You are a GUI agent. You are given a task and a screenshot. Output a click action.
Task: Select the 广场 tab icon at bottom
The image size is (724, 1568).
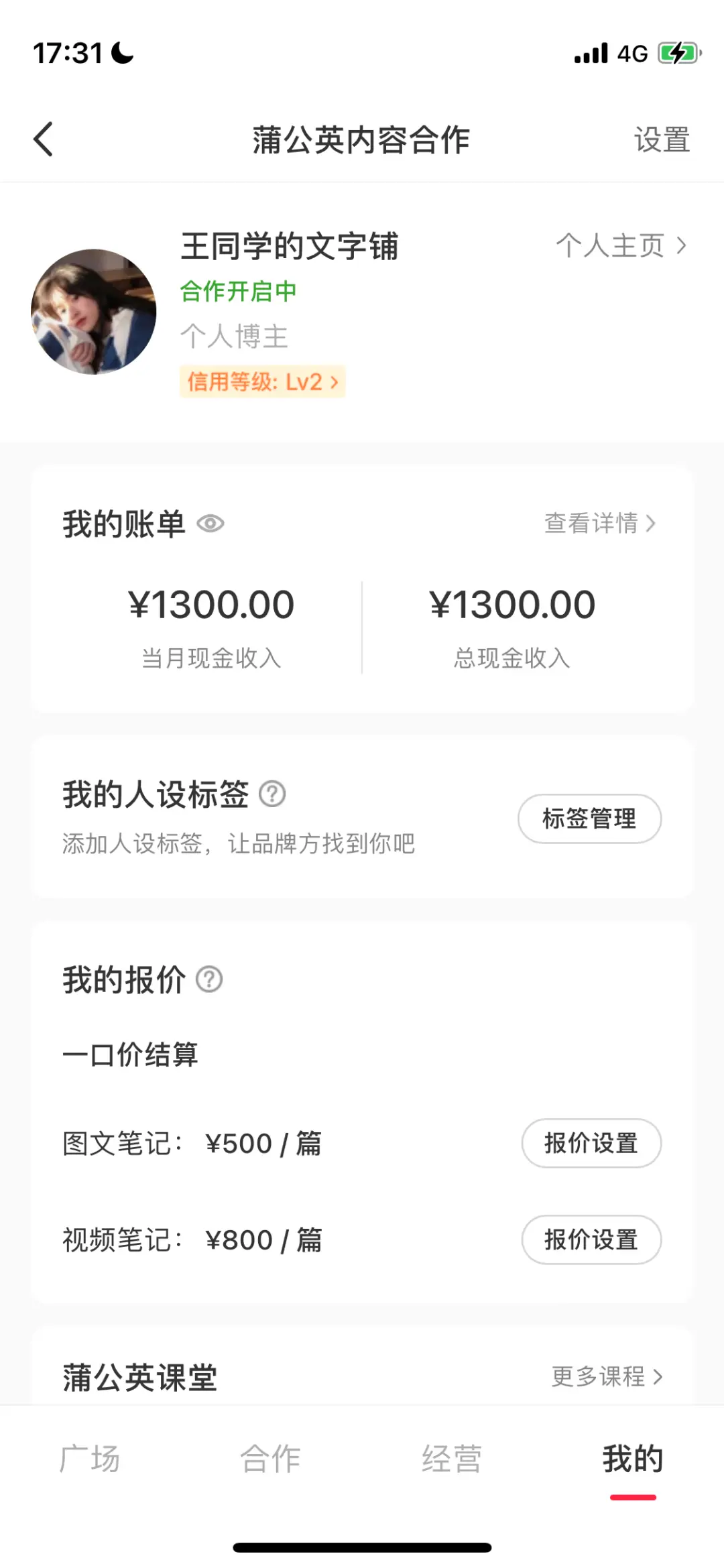[90, 1461]
